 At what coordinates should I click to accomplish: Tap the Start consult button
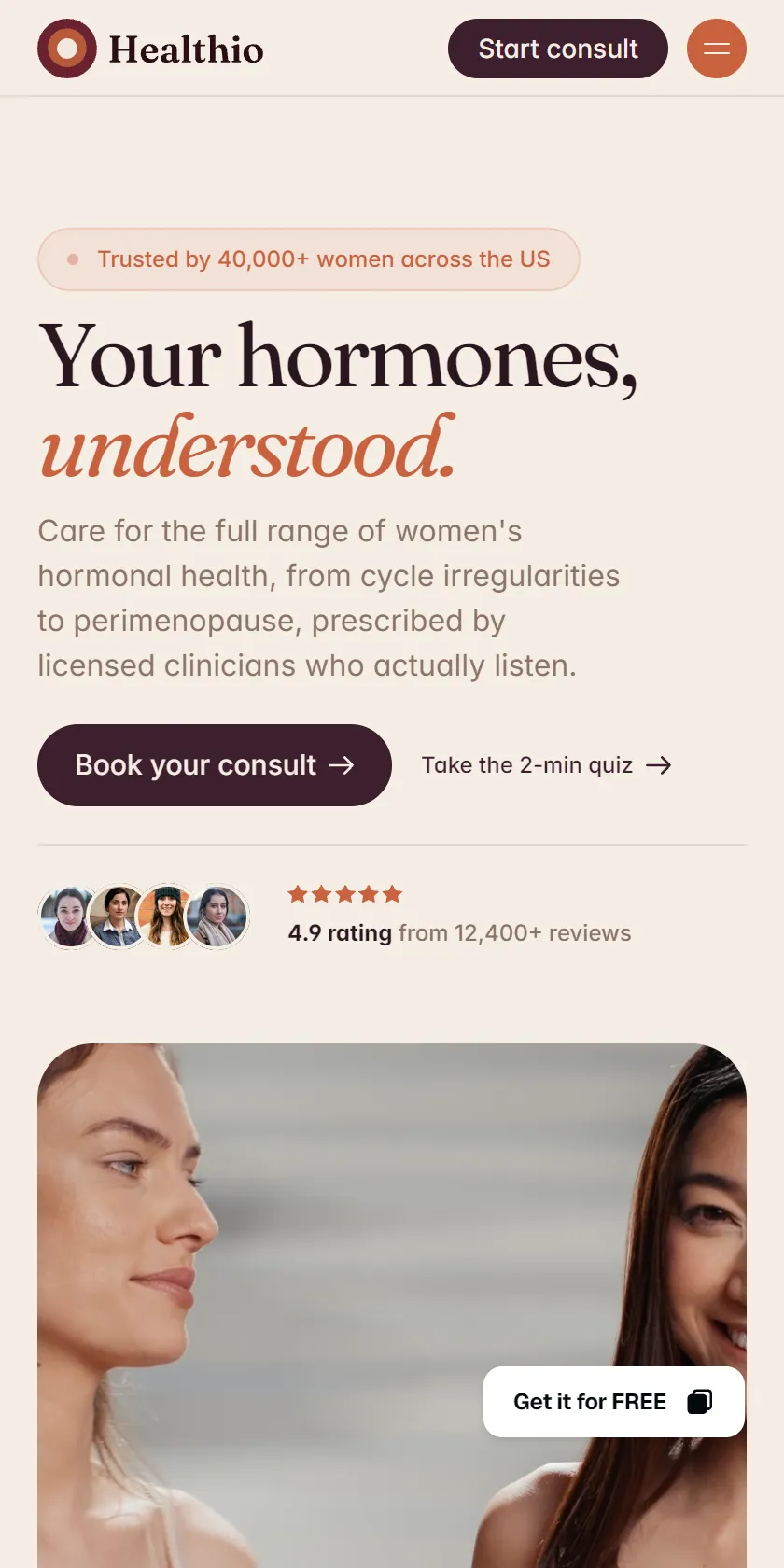(558, 49)
